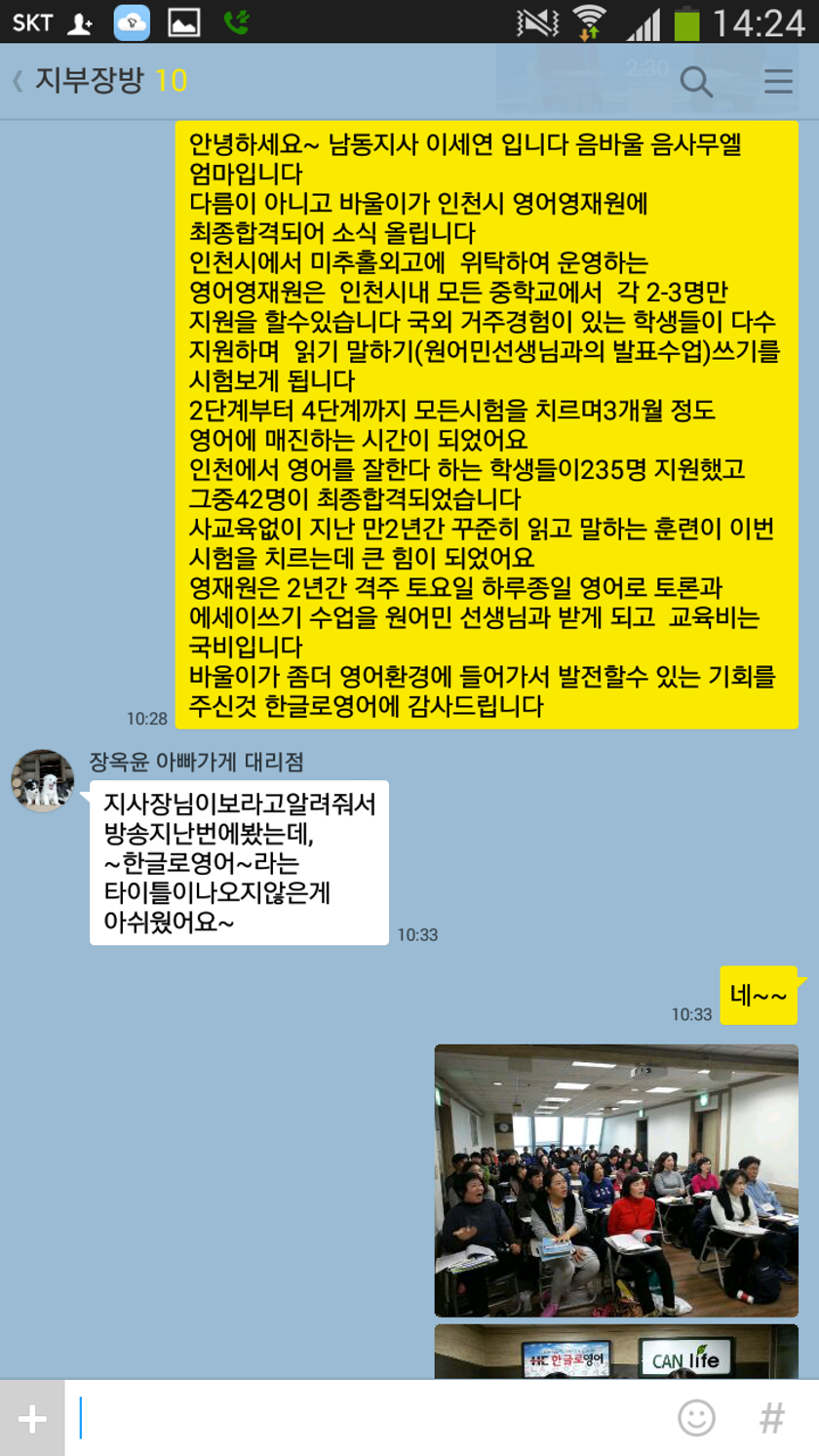
Task: Open the 한글로영어 CAN life photo
Action: pyautogui.click(x=615, y=1352)
